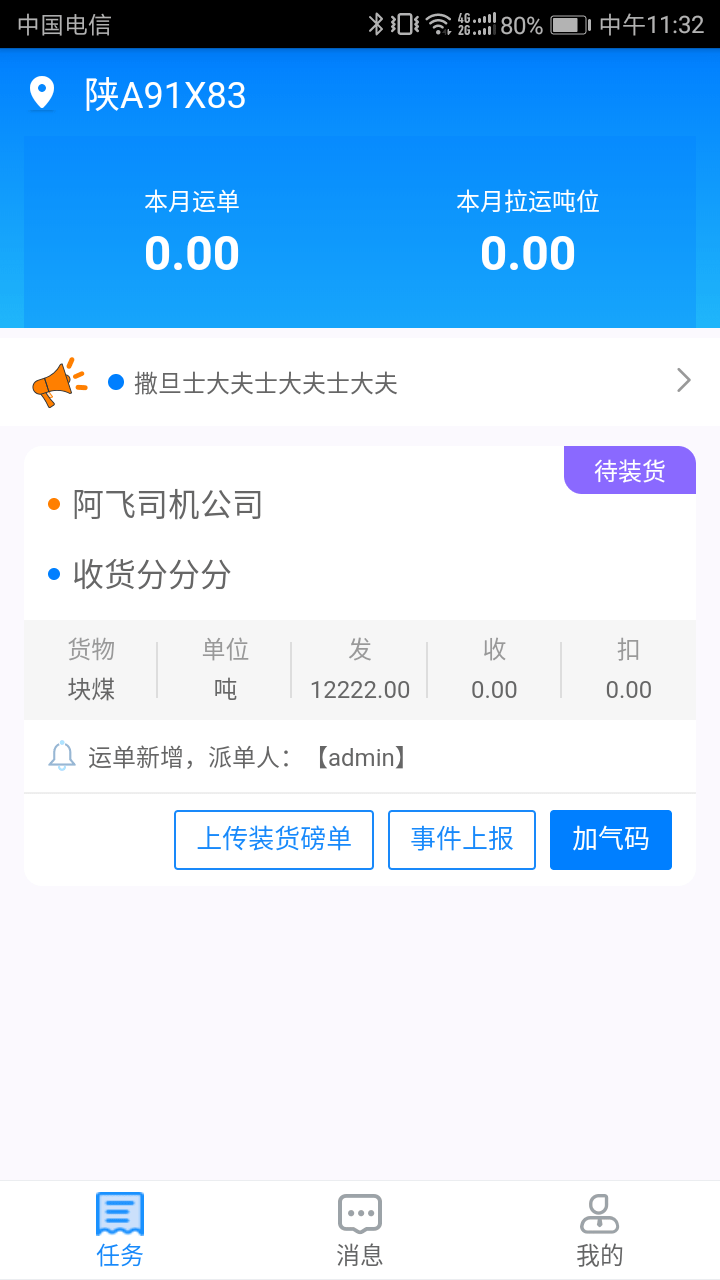Screen dimensions: 720x1280
Task: Click the 80% battery percentage display
Action: click(523, 26)
